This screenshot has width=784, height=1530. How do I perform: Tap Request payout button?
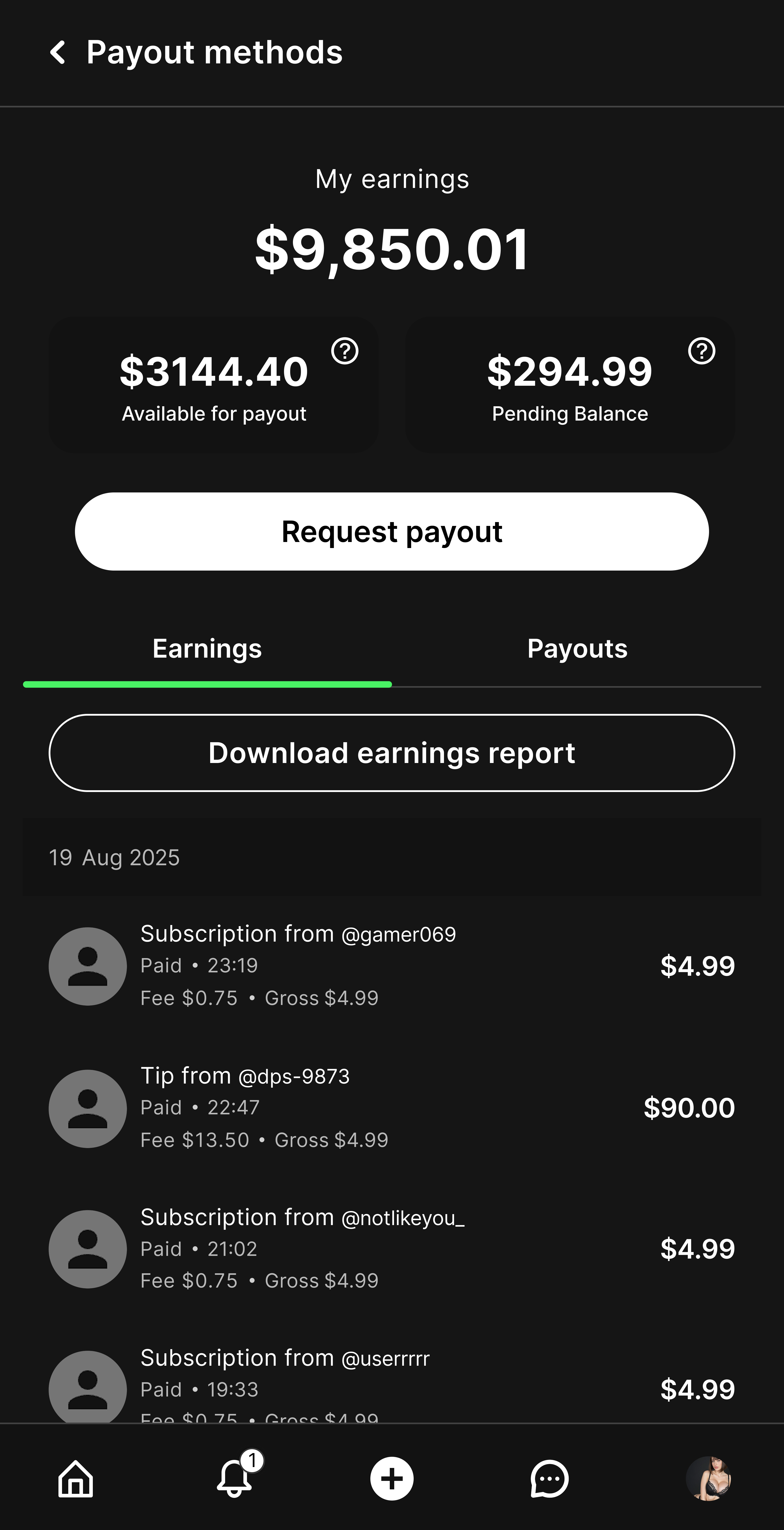coord(392,532)
